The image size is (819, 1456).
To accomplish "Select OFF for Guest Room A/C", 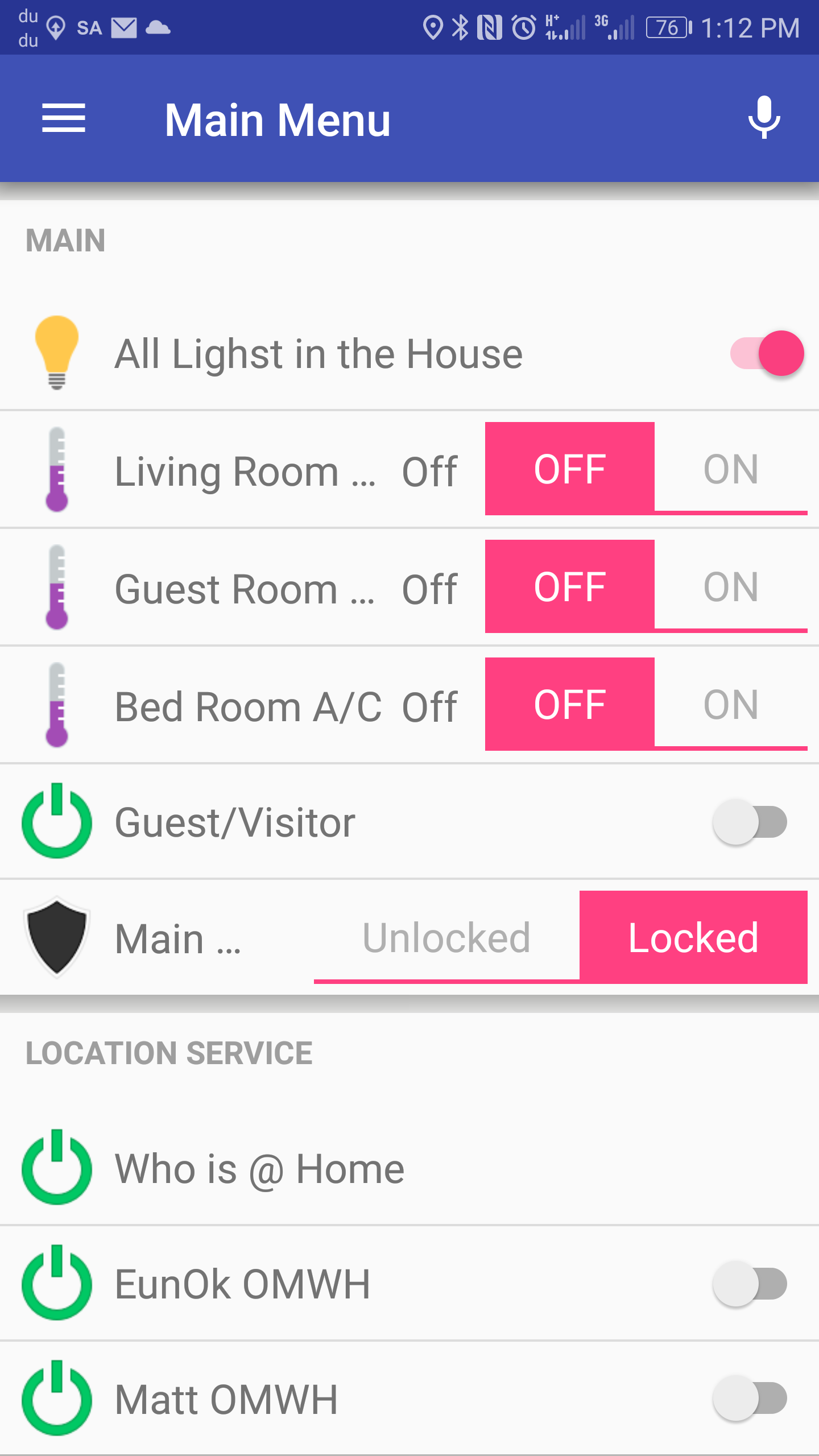I will click(569, 586).
